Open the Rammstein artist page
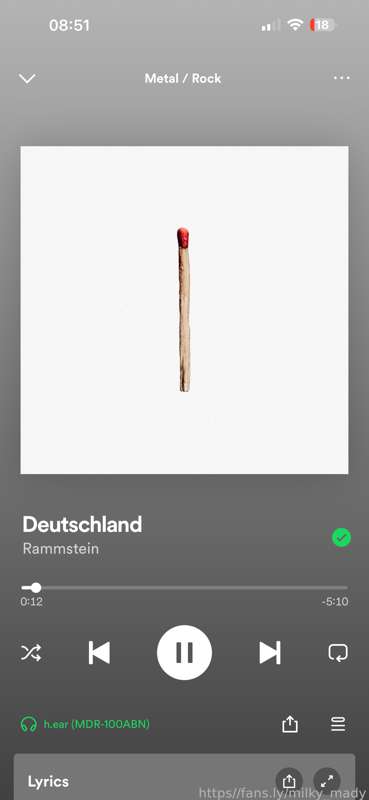 point(61,549)
